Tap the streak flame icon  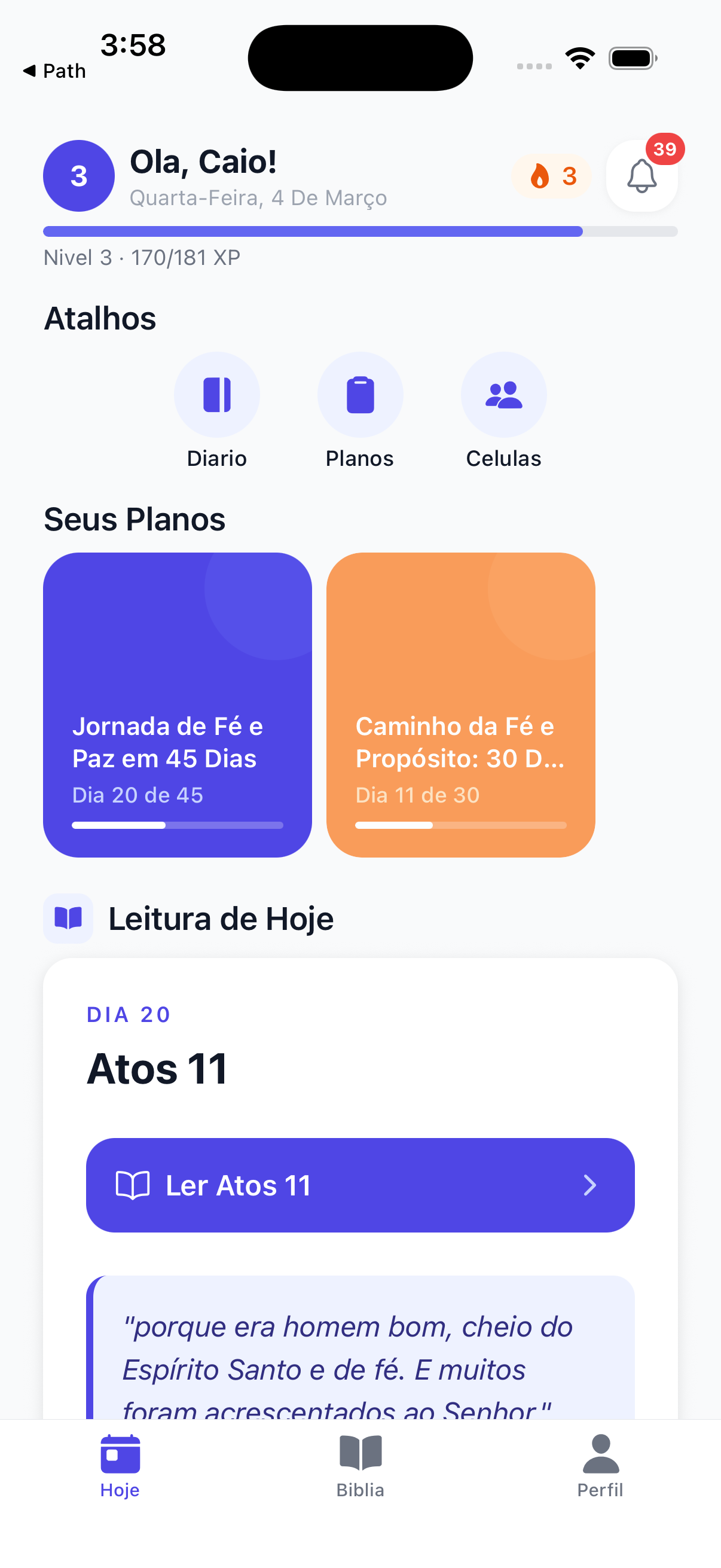(x=539, y=176)
